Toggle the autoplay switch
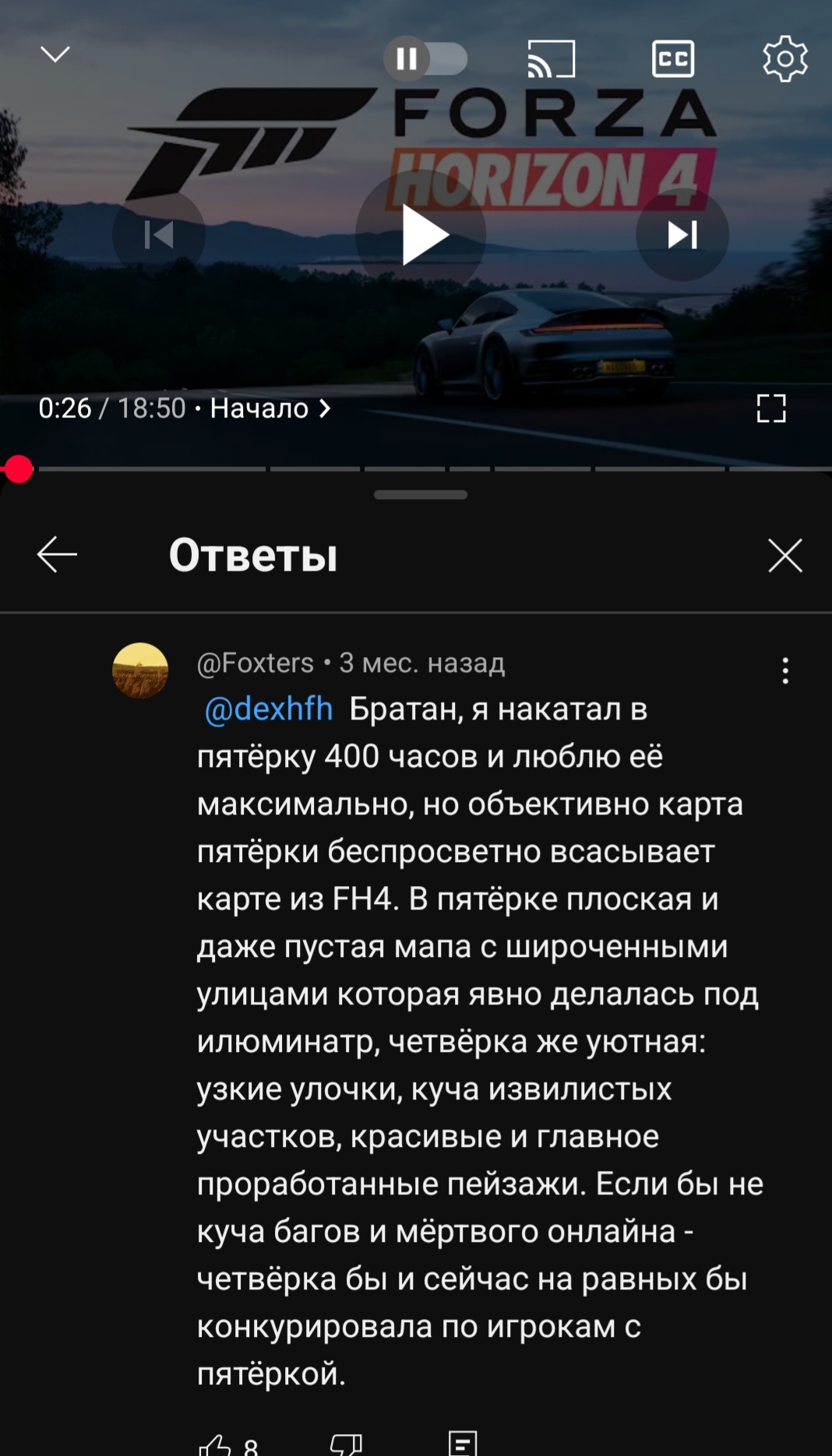 click(425, 58)
